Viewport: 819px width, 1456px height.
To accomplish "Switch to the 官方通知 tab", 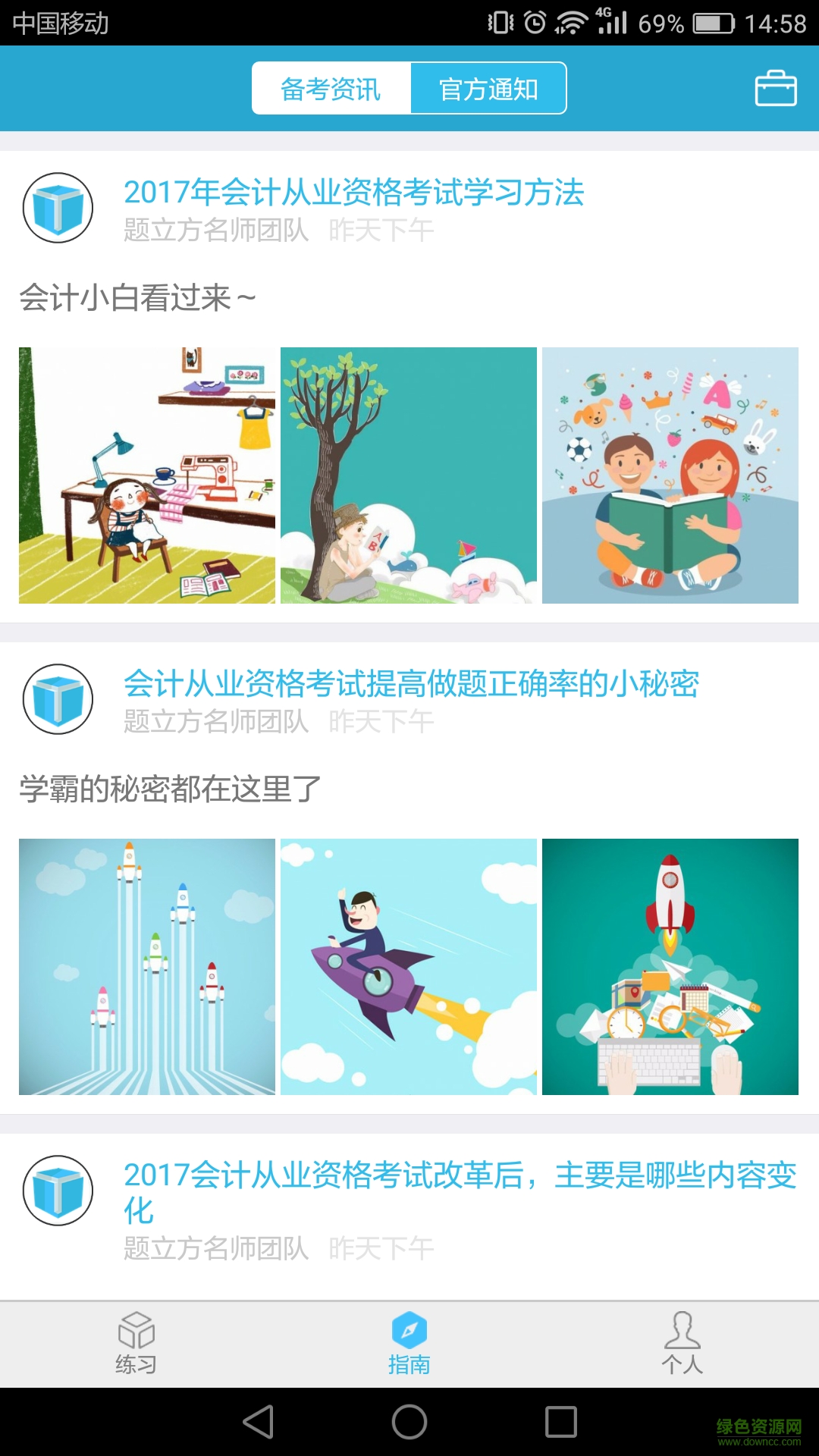I will coord(488,89).
